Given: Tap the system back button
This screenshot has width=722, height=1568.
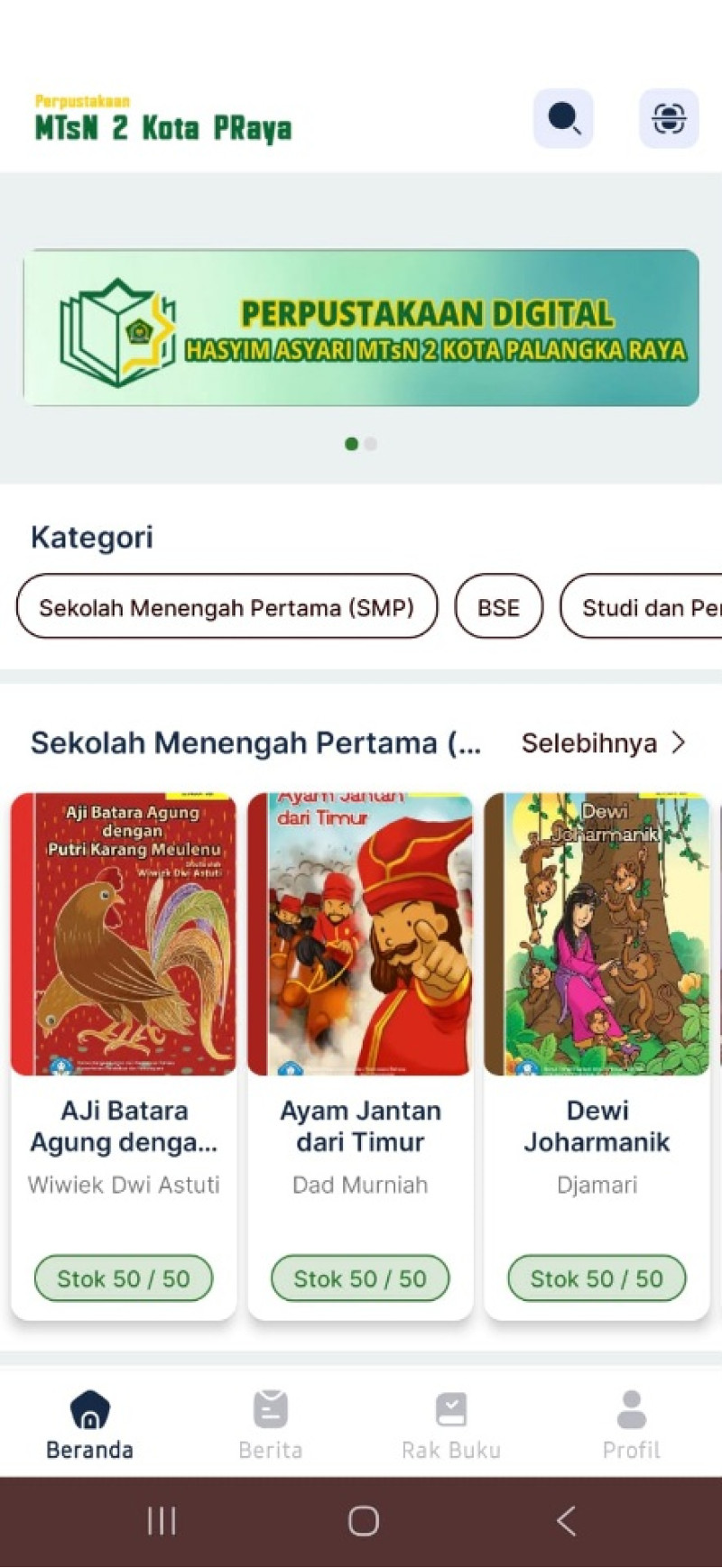Looking at the screenshot, I should click(x=566, y=1521).
